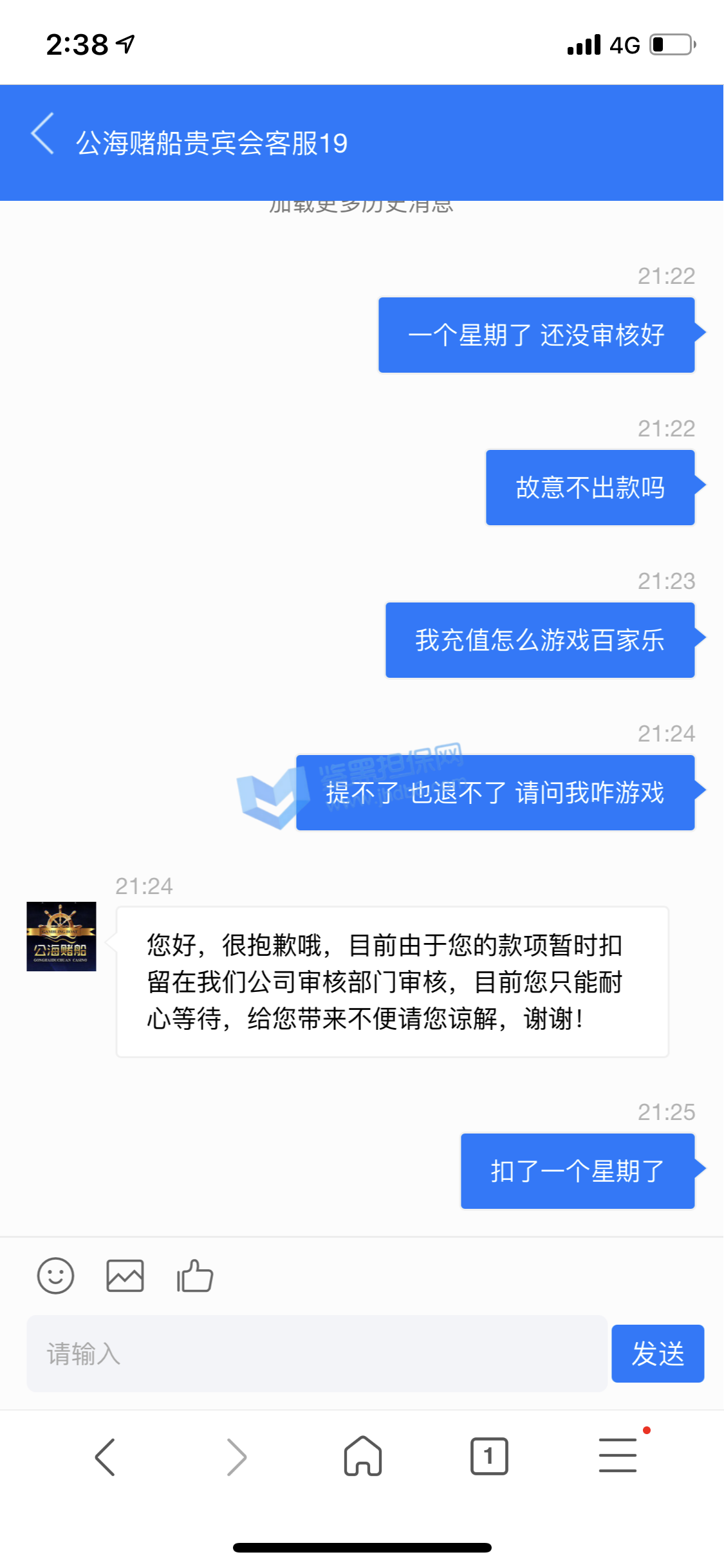Attach an image to the chat
Screen dimensions: 724x1568
pos(125,1275)
